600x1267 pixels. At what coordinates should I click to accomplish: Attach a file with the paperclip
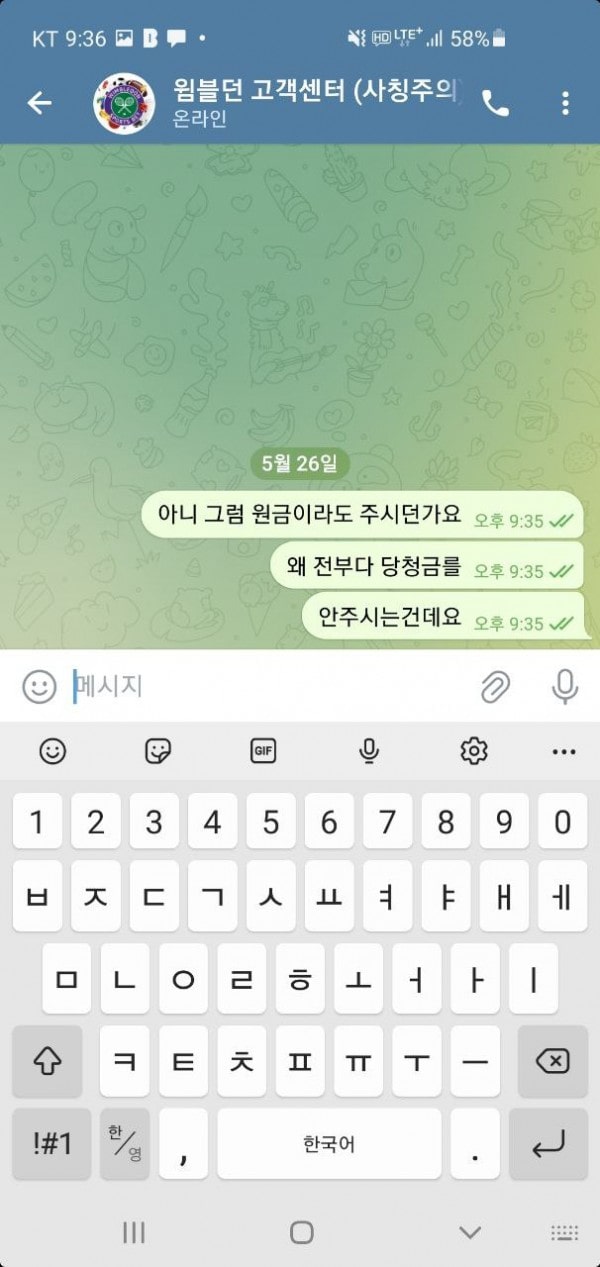(495, 686)
